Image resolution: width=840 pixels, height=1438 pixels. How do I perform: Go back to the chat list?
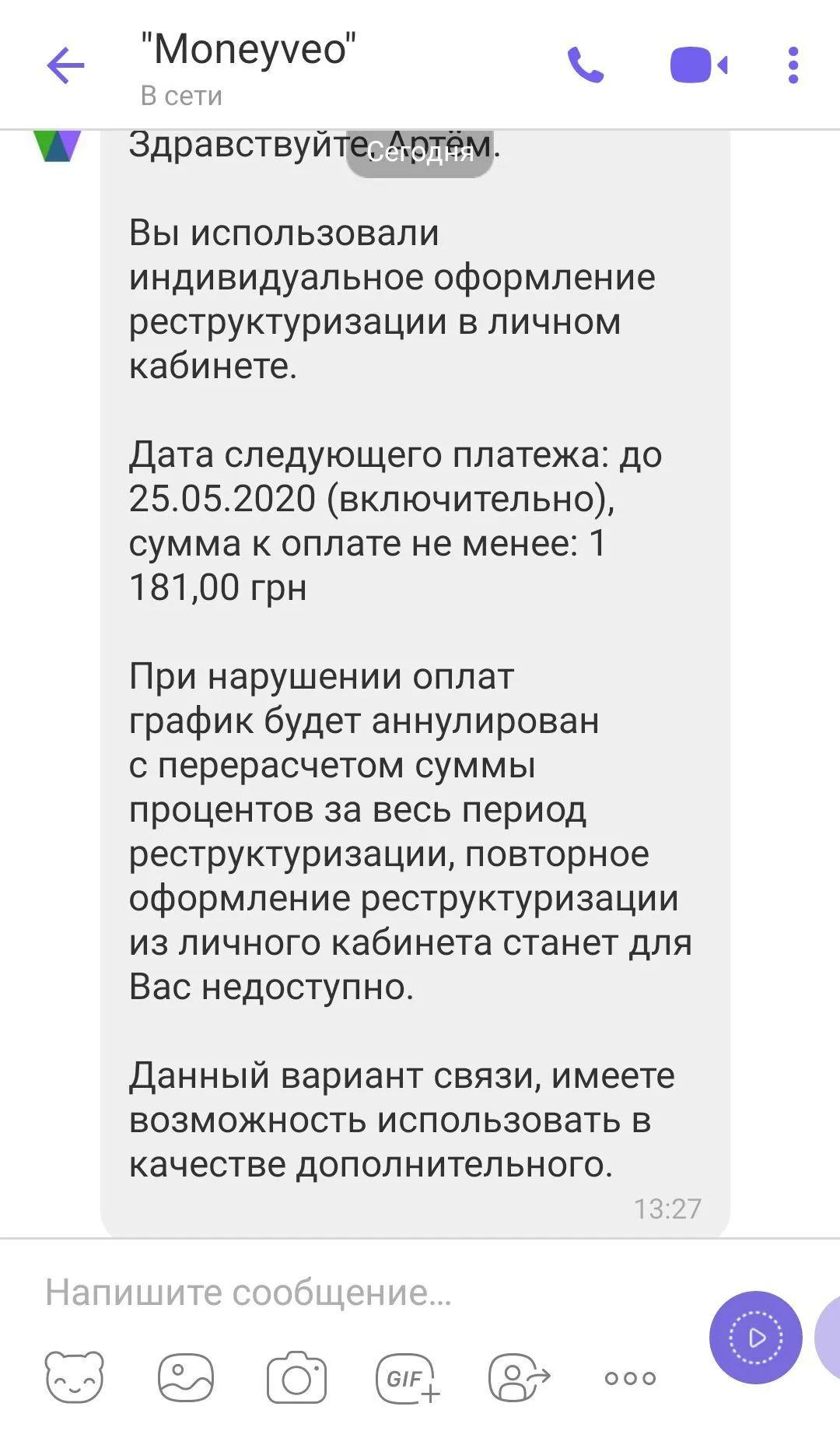pyautogui.click(x=65, y=65)
